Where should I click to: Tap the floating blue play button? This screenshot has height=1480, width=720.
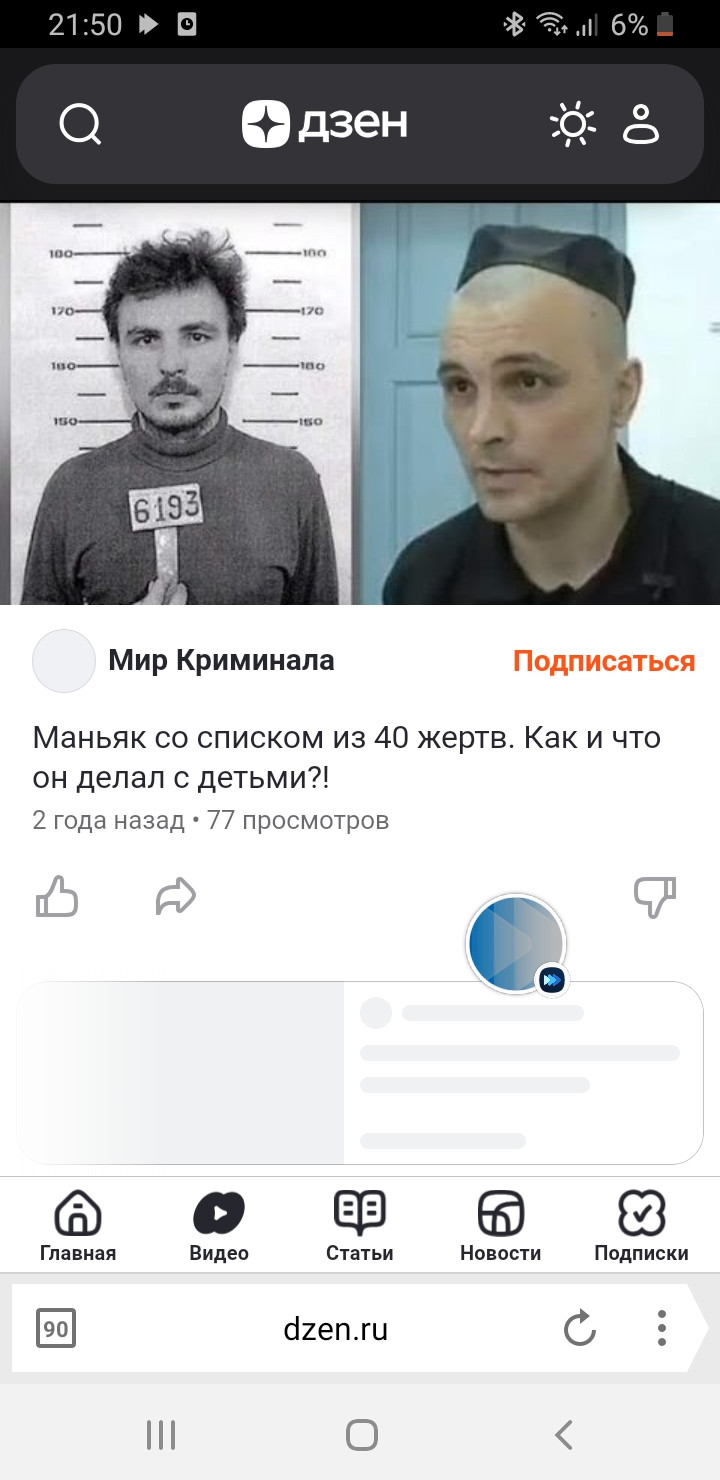pyautogui.click(x=516, y=944)
